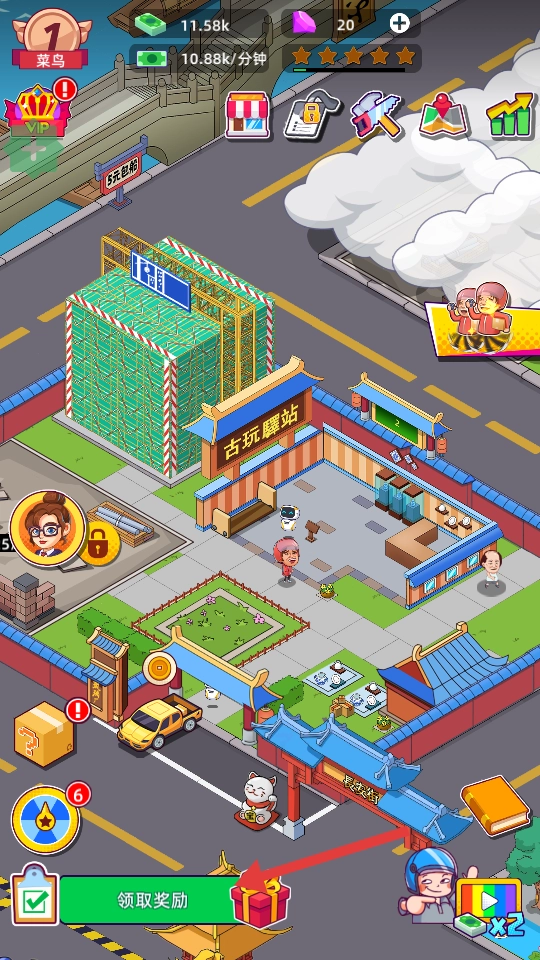Open the blue star wheel badge

point(45,820)
